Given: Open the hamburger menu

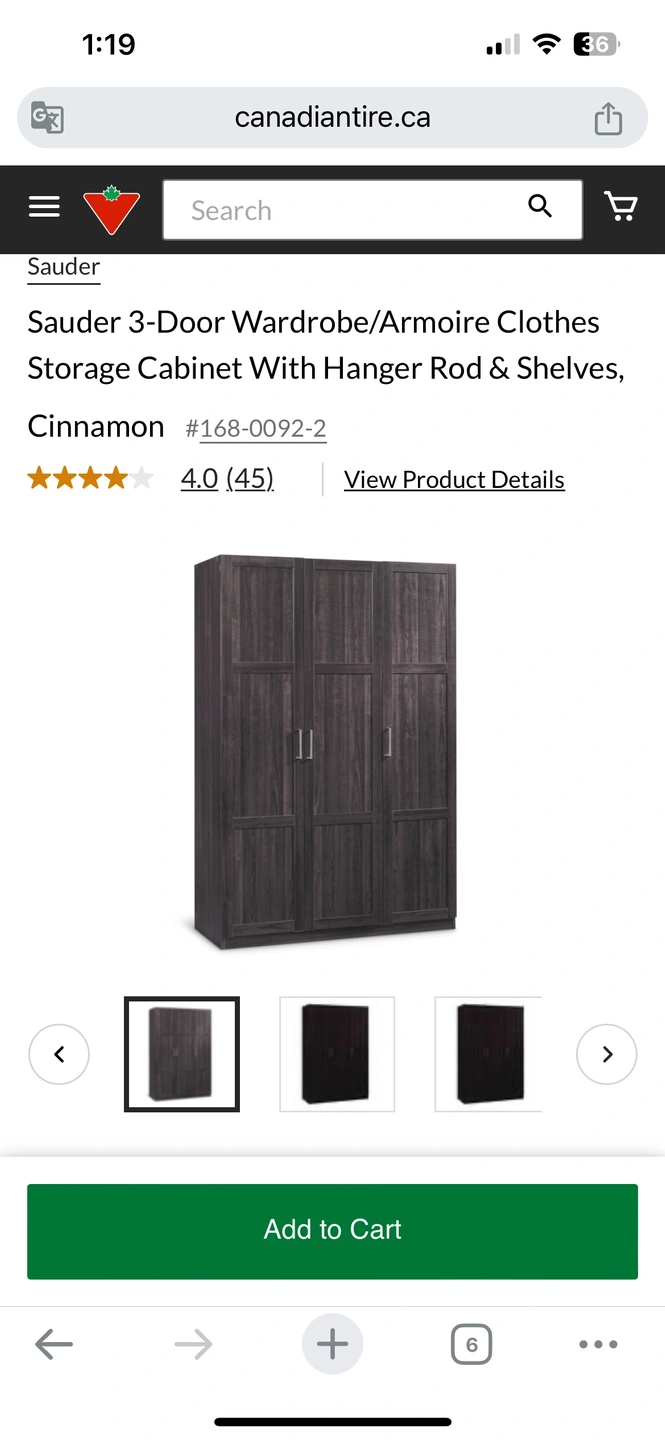Looking at the screenshot, I should pos(44,207).
